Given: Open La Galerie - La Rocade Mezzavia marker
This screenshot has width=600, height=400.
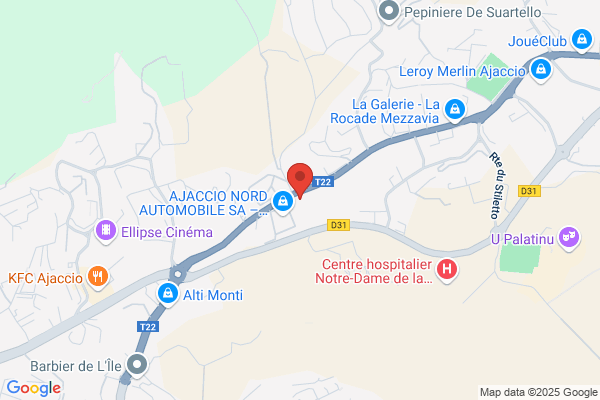Looking at the screenshot, I should tap(455, 110).
